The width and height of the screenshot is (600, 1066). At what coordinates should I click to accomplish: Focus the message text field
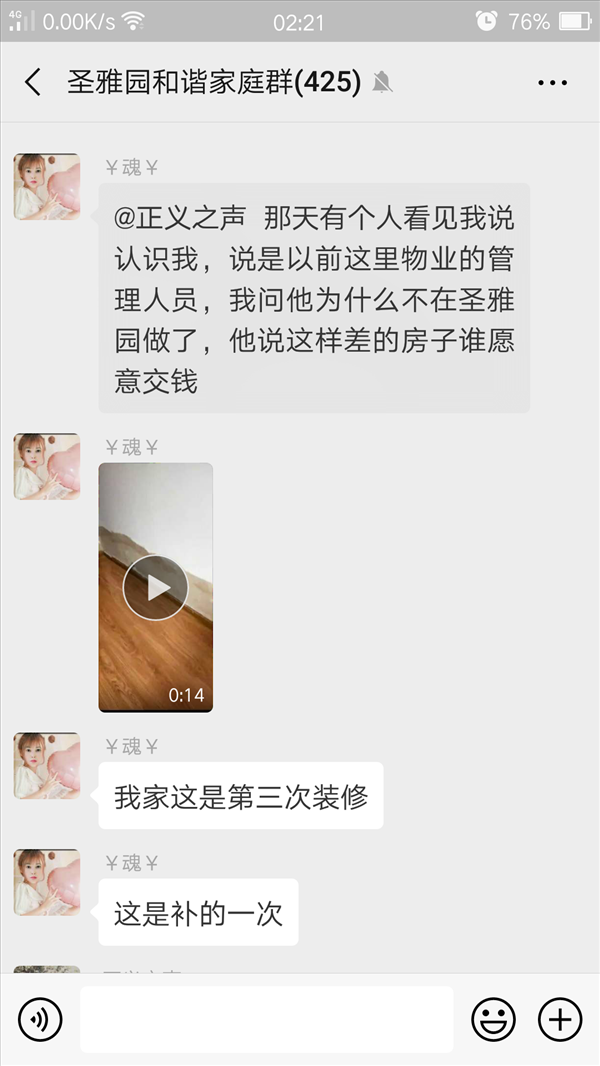tap(266, 1019)
